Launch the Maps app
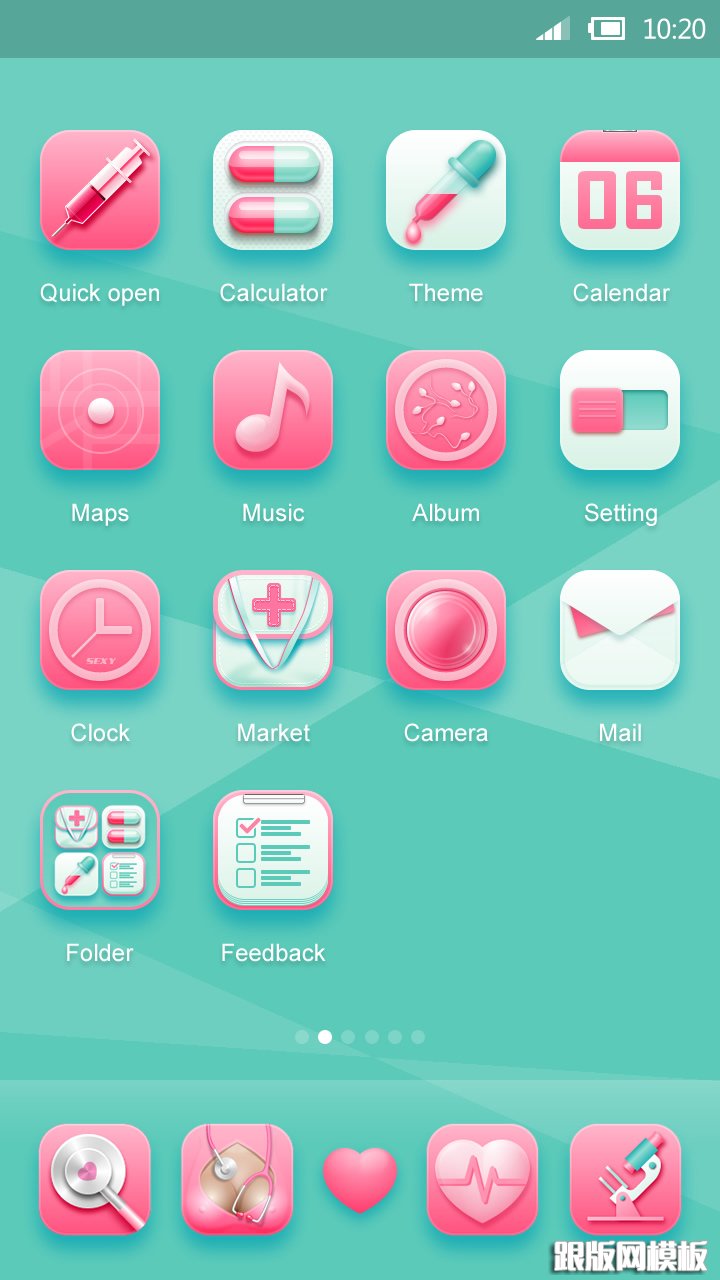Viewport: 720px width, 1280px height. pos(100,410)
